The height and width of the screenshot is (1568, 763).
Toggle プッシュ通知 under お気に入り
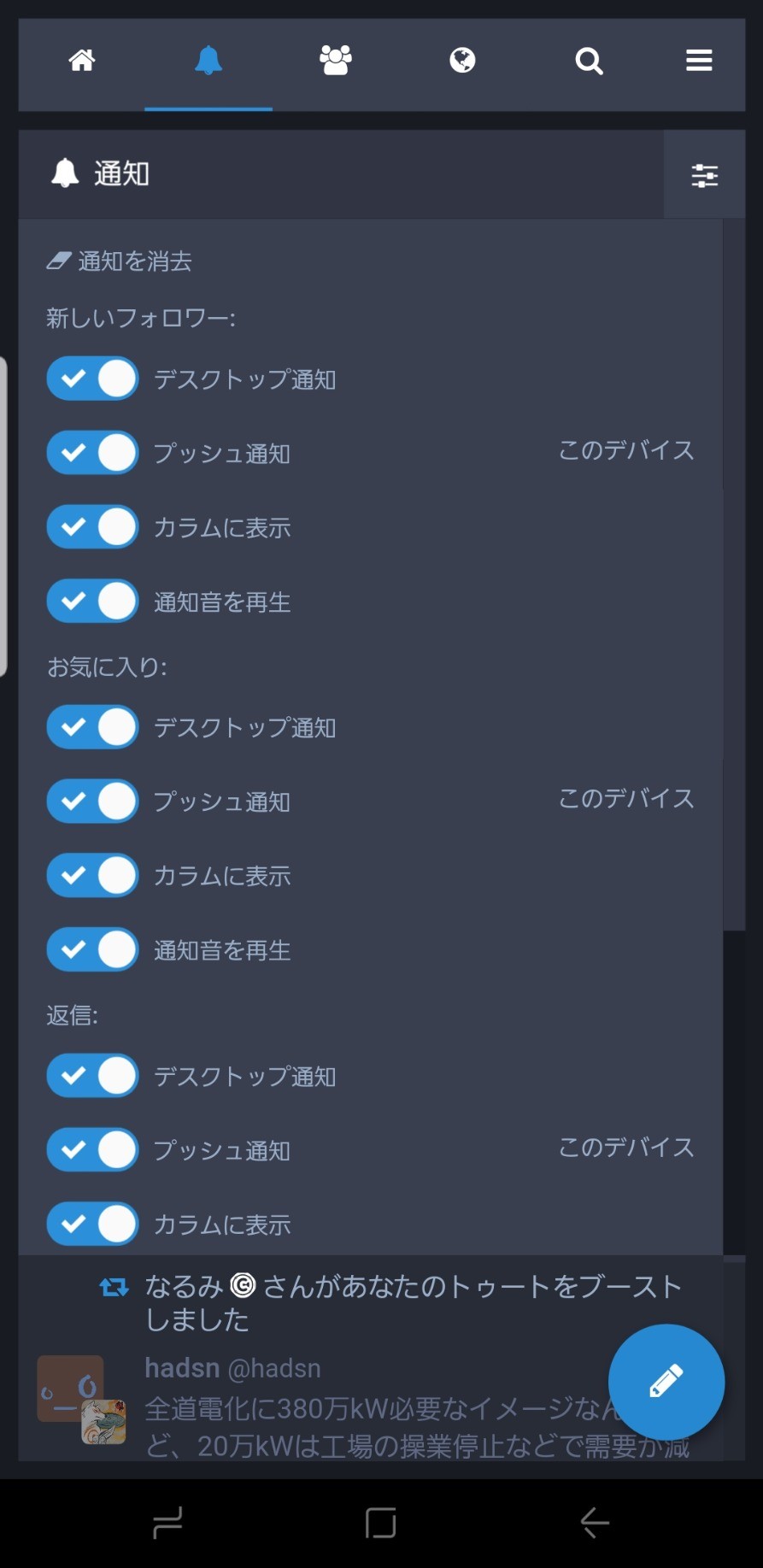pos(92,802)
